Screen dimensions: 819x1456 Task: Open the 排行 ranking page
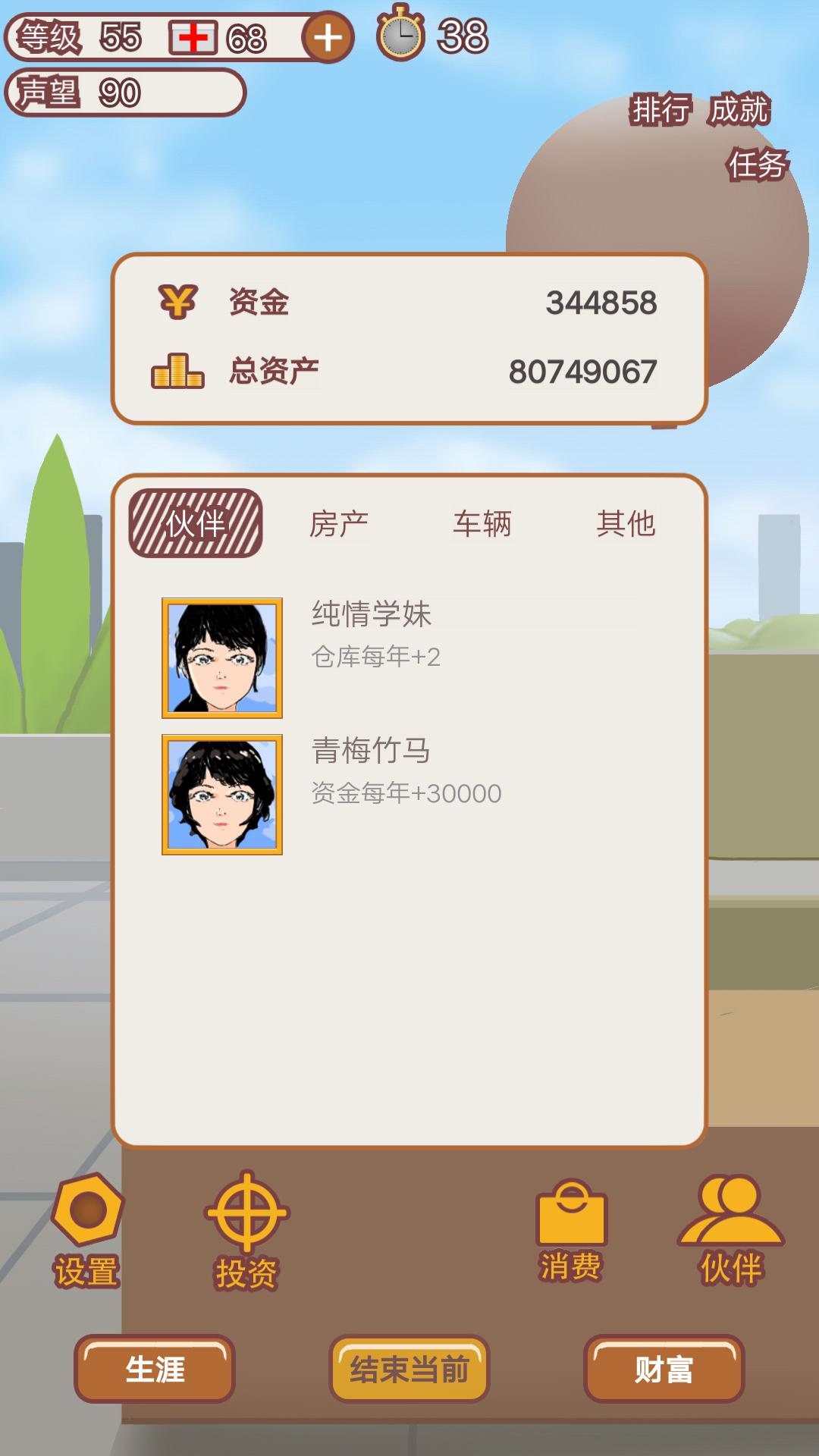click(x=660, y=110)
